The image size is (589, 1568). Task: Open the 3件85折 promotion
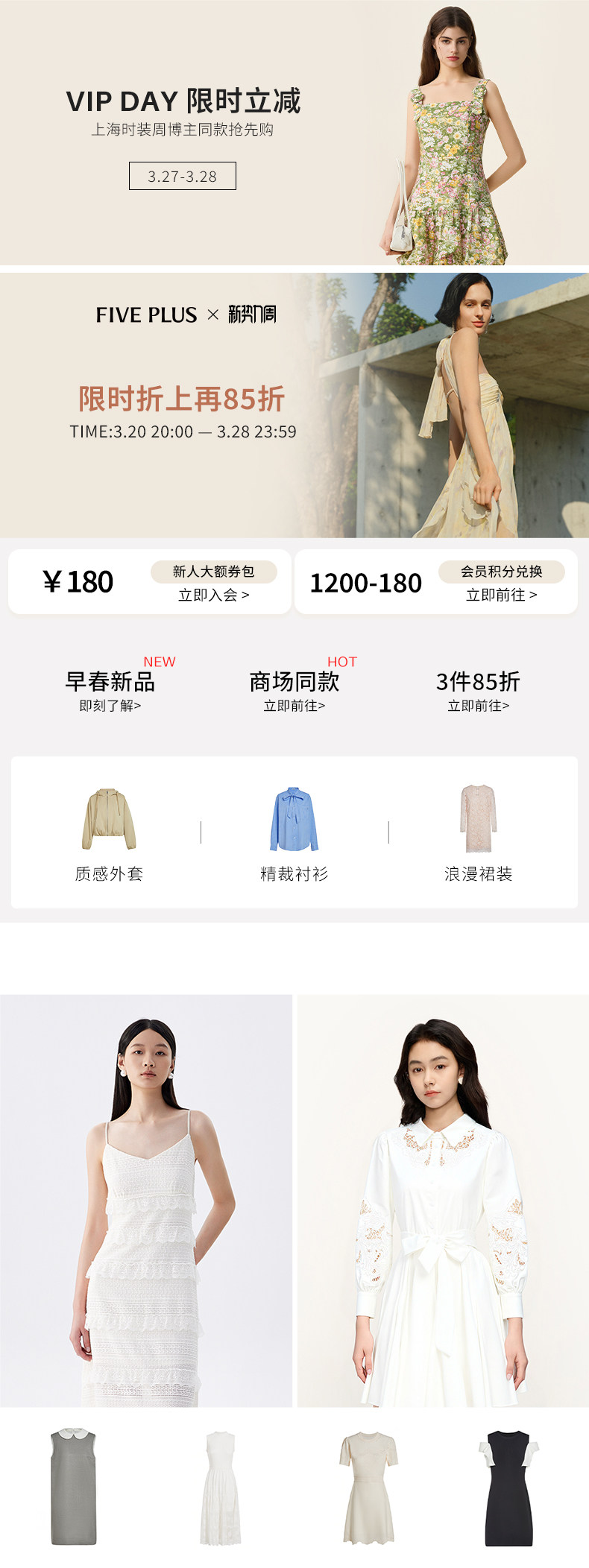click(478, 691)
